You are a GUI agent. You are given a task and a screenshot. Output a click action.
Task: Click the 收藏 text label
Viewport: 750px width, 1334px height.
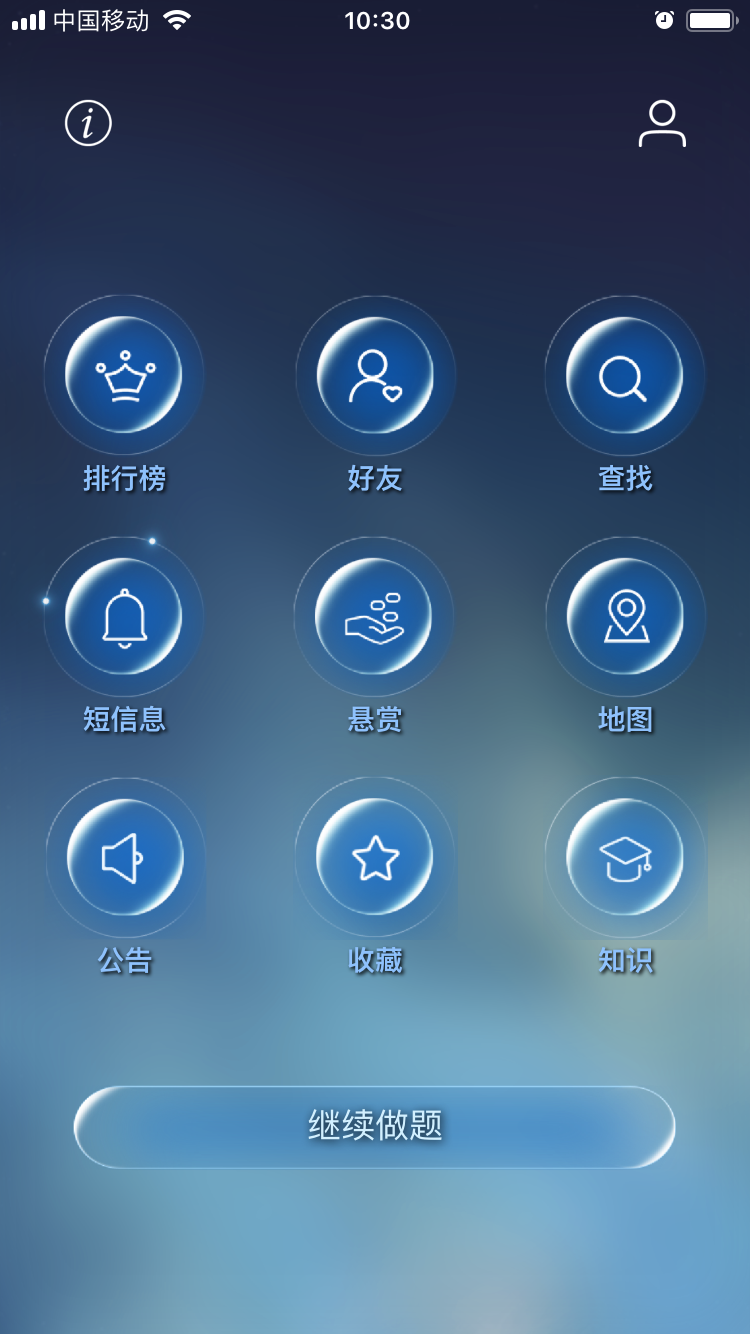coord(374,961)
